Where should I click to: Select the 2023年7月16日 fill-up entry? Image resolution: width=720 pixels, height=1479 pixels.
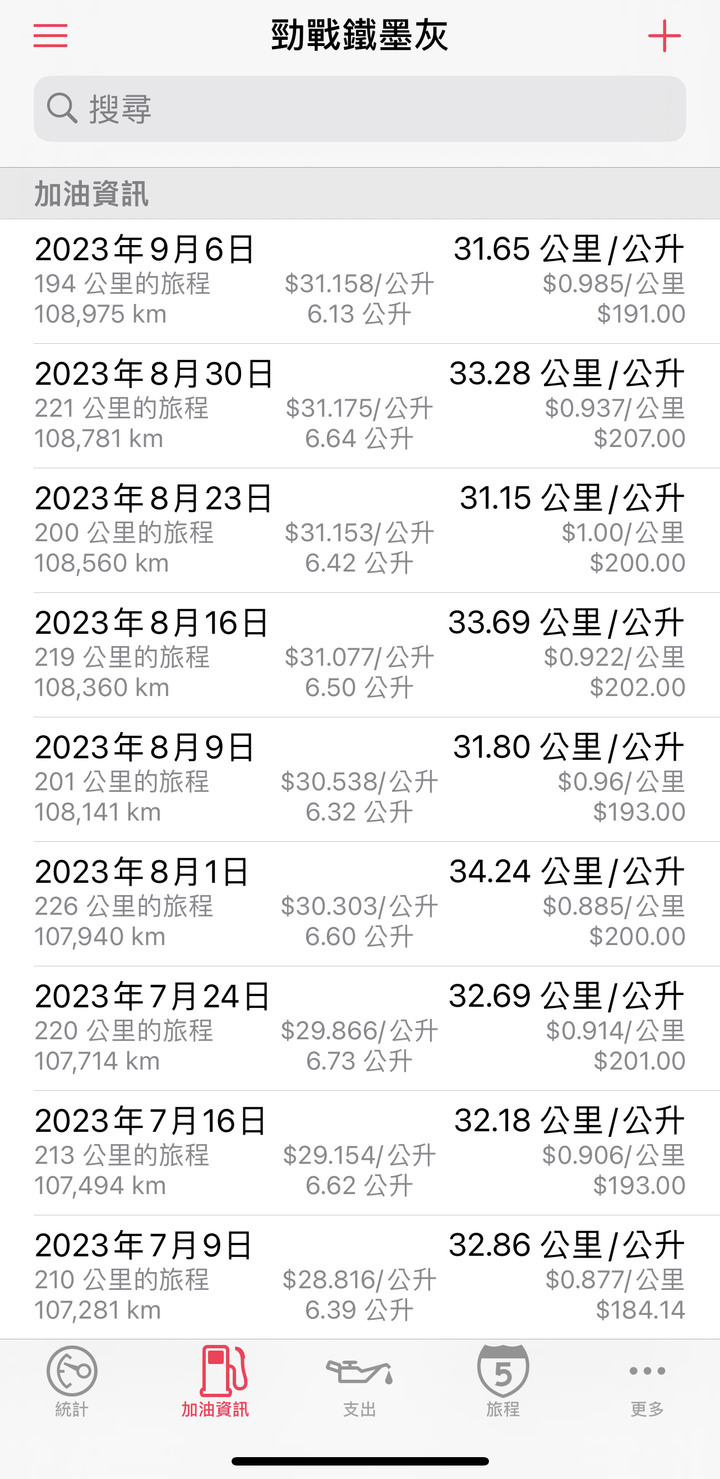(x=360, y=1153)
